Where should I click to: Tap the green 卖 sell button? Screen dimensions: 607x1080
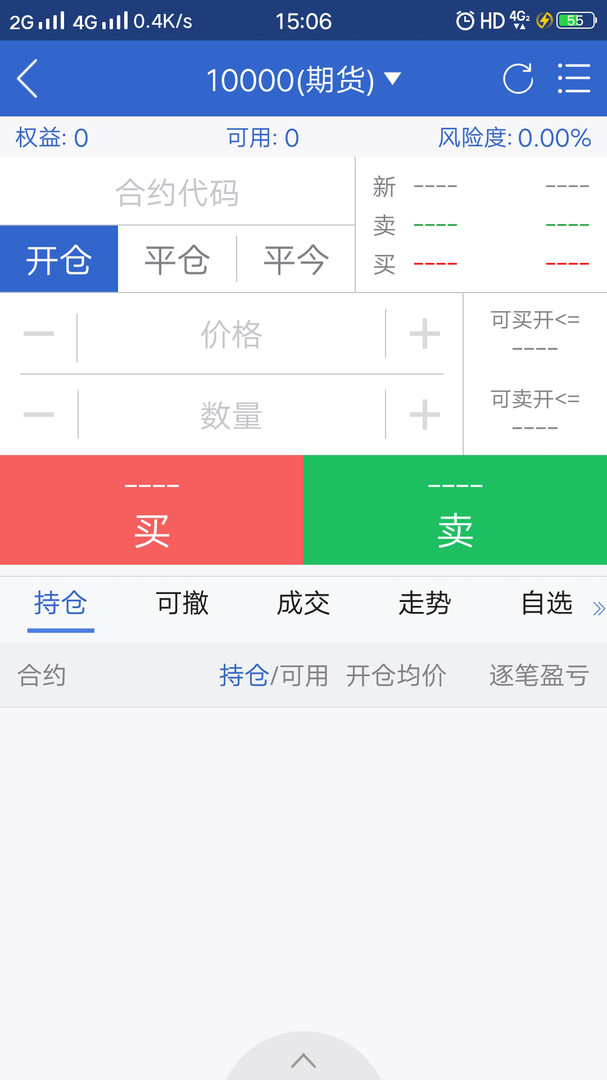click(x=455, y=511)
